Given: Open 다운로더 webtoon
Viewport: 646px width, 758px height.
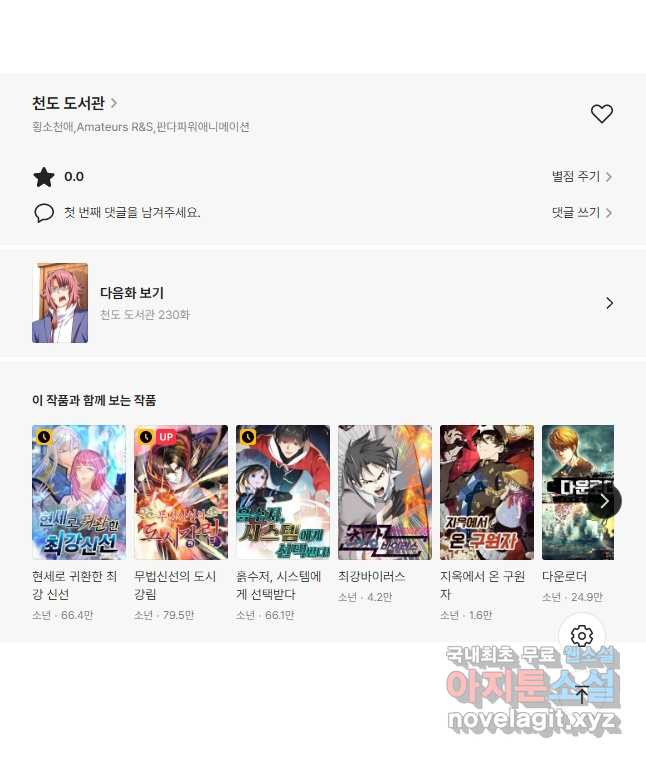Looking at the screenshot, I should click(570, 492).
